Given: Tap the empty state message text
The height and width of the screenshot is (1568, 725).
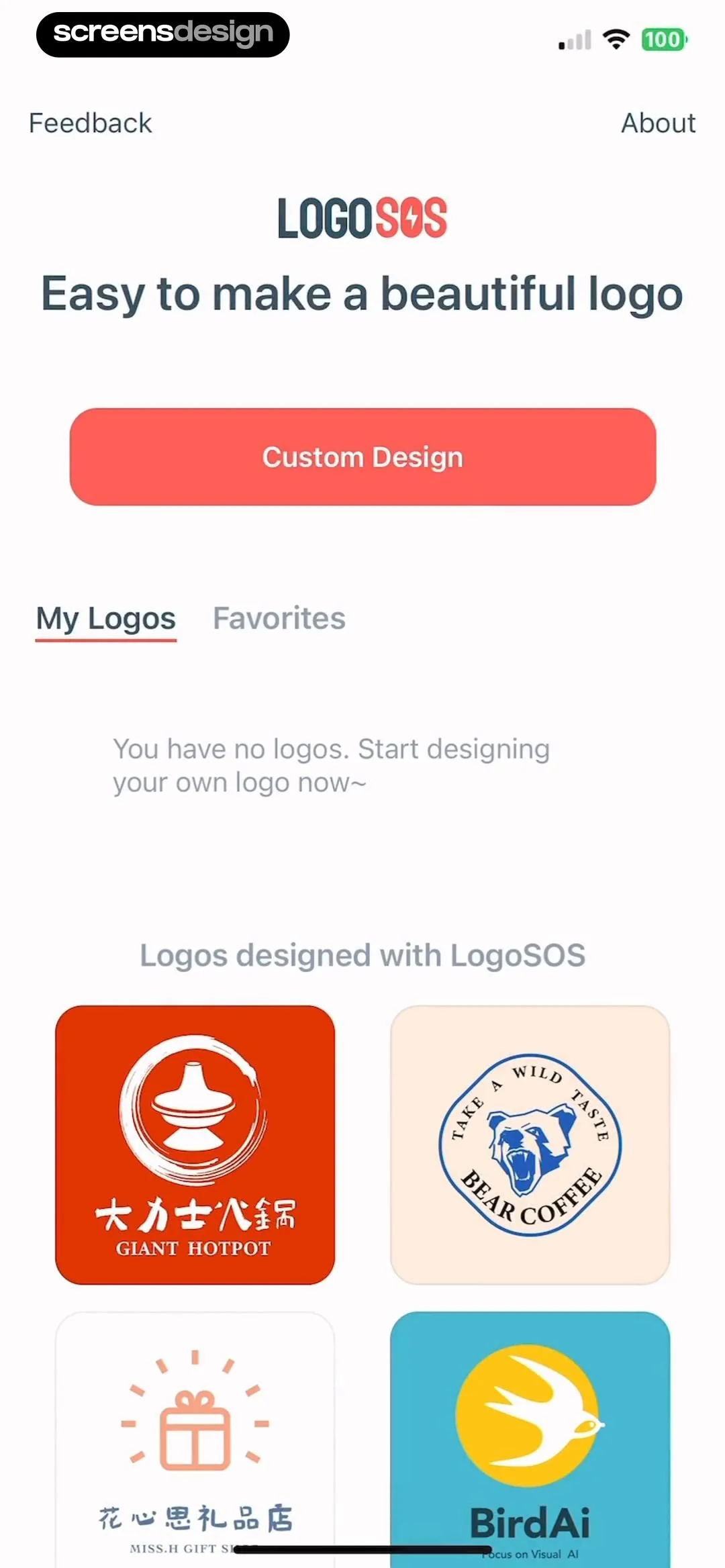Looking at the screenshot, I should click(331, 765).
